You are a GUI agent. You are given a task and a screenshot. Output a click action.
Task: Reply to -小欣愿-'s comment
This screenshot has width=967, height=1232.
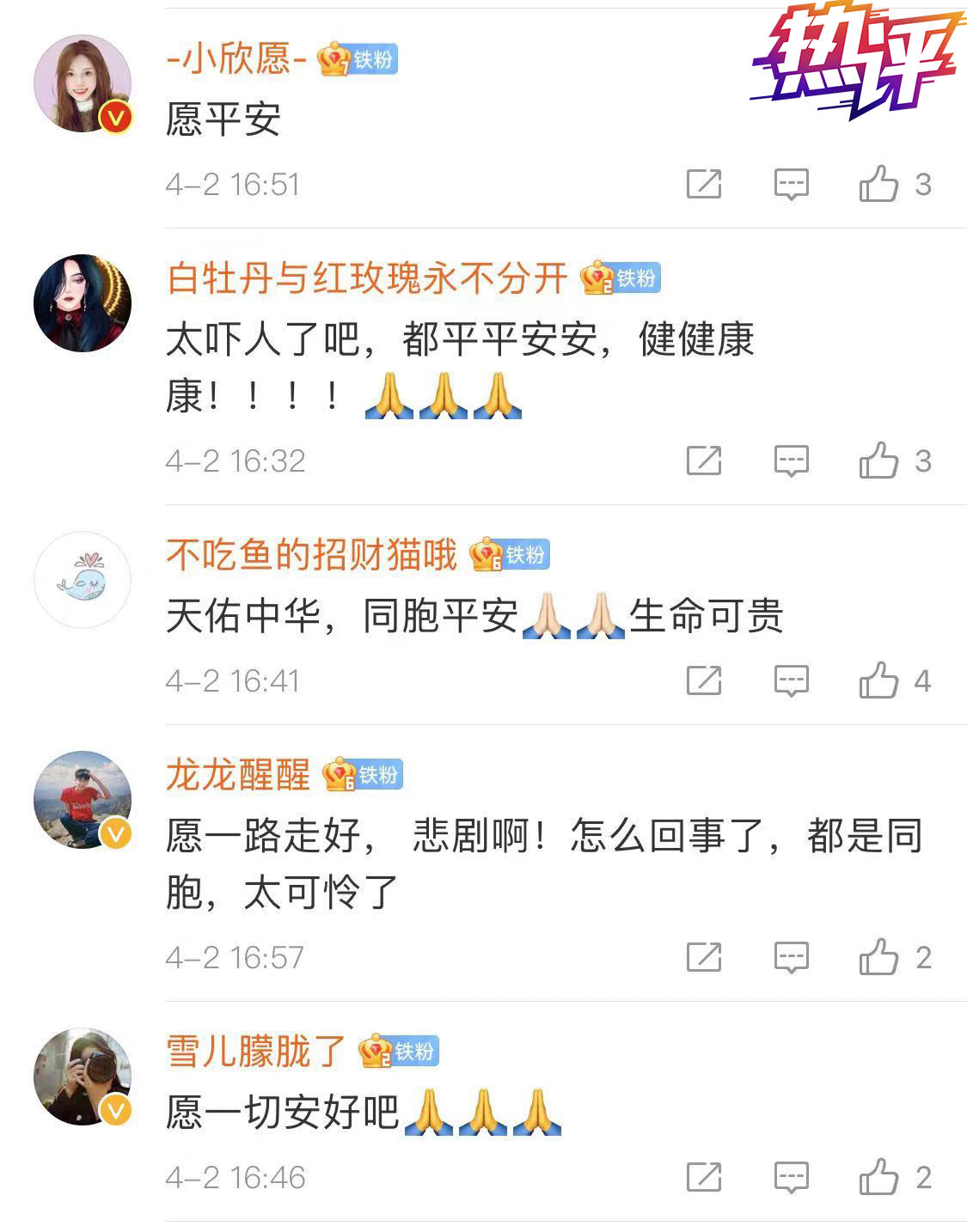coord(791,184)
